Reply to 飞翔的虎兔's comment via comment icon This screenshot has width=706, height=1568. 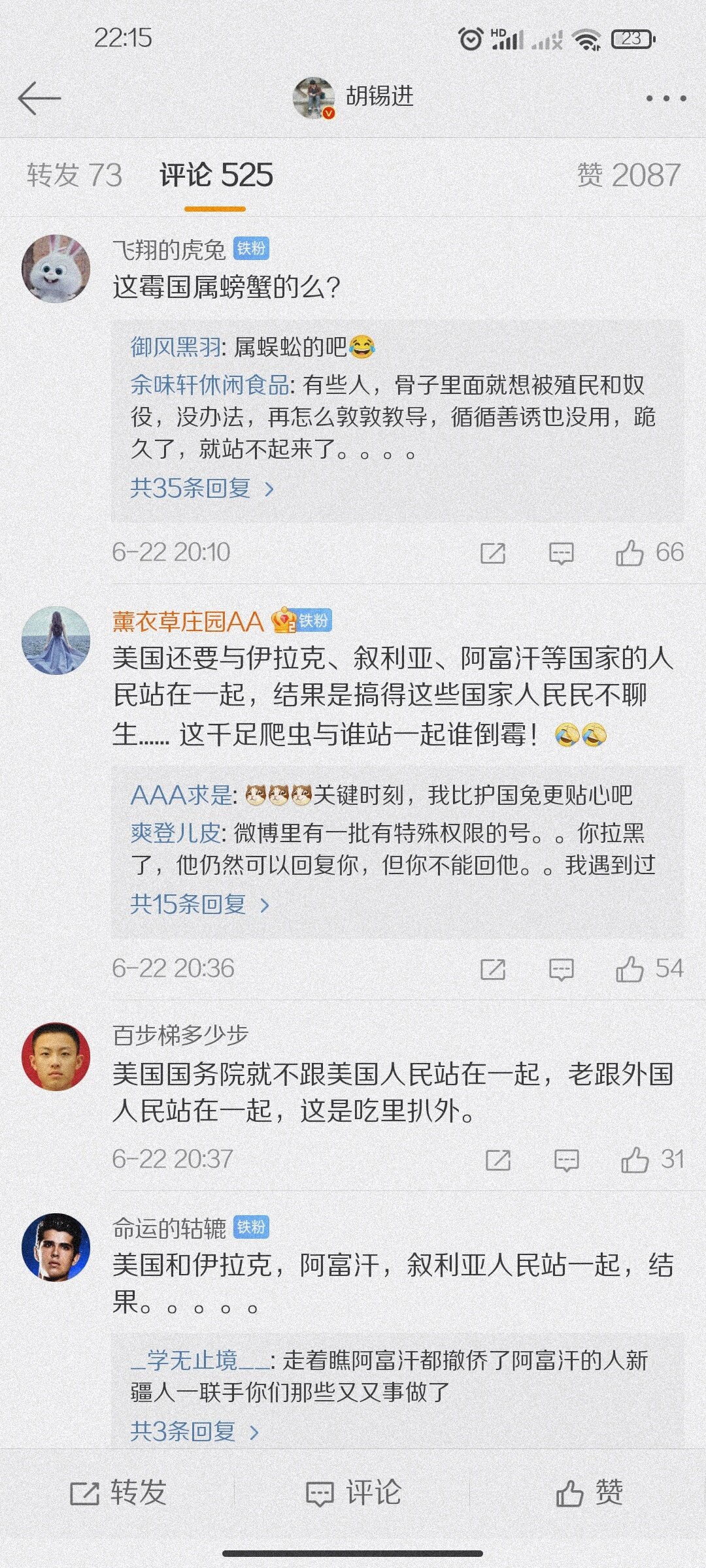561,553
